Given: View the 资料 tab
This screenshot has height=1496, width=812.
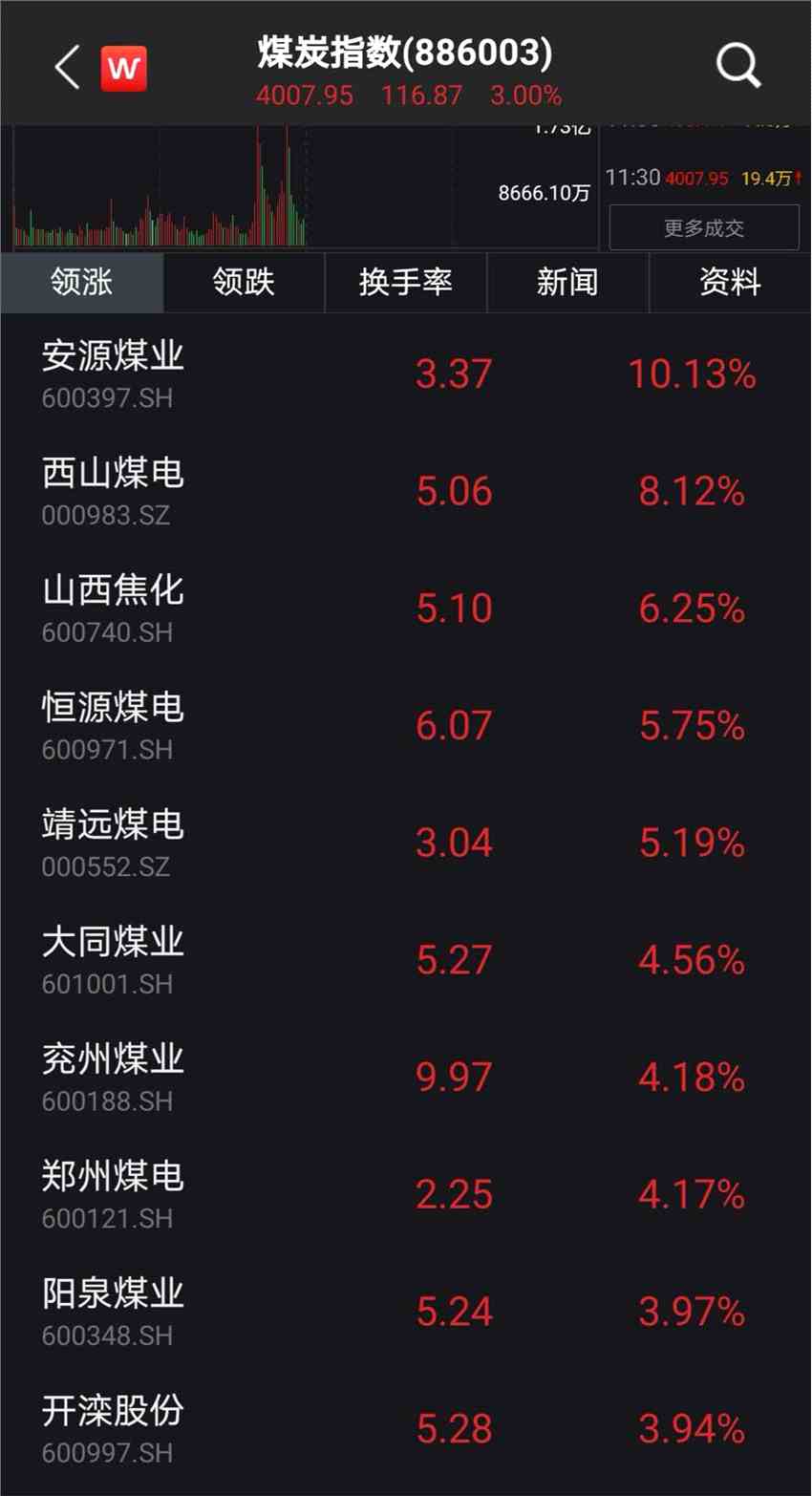Looking at the screenshot, I should pyautogui.click(x=730, y=283).
